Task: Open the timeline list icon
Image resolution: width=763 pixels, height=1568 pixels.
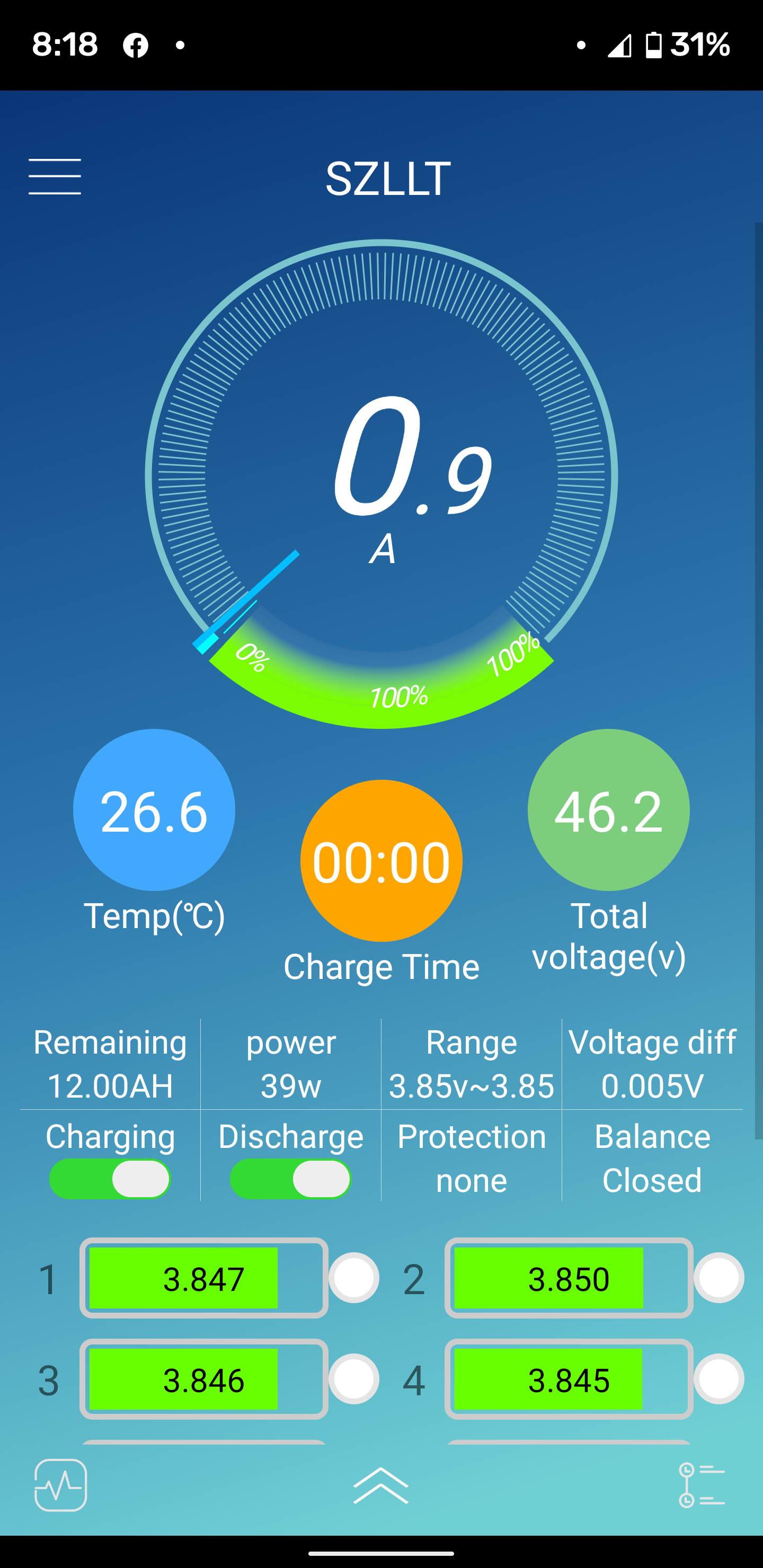Action: pyautogui.click(x=702, y=1485)
